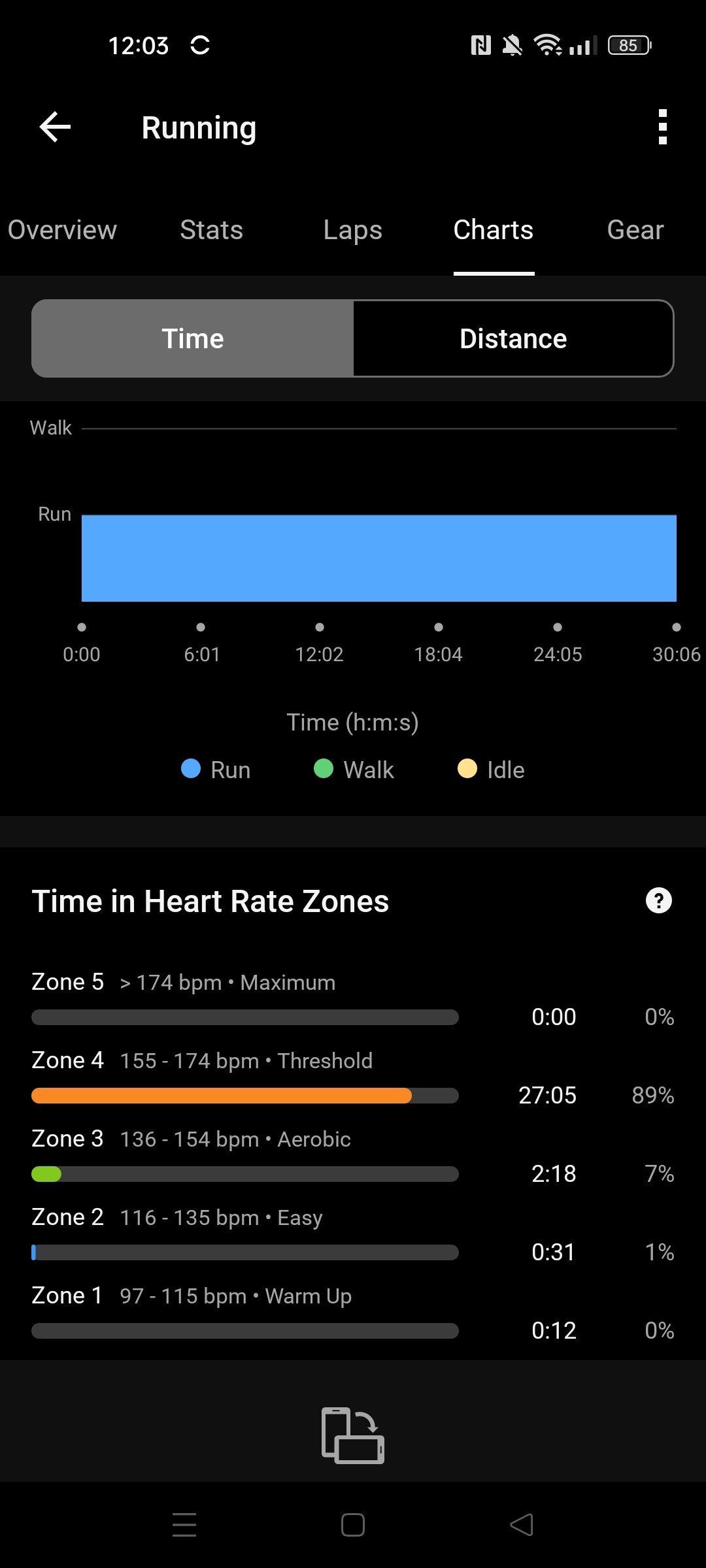Go back from the Running activity
706x1568 pixels.
click(55, 127)
